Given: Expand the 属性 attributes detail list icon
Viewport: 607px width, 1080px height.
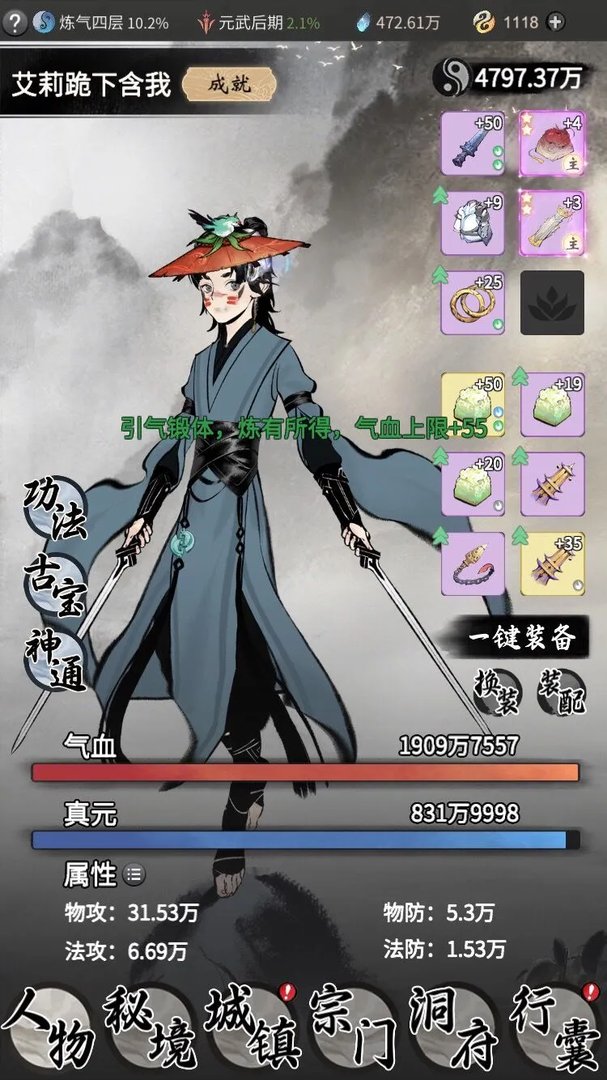Looking at the screenshot, I should point(134,875).
